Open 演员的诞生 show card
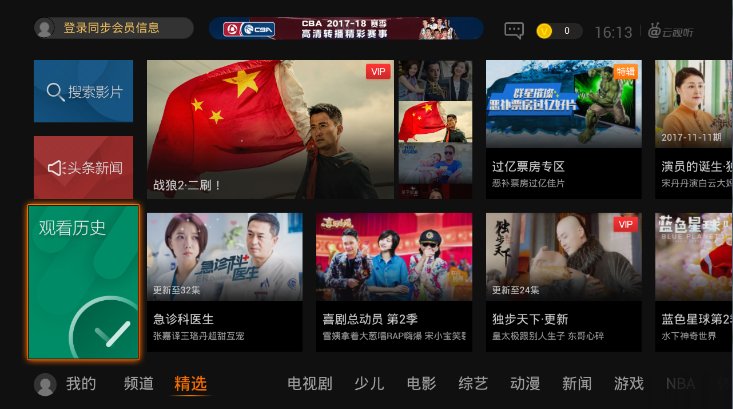The height and width of the screenshot is (409, 733). coord(694,128)
